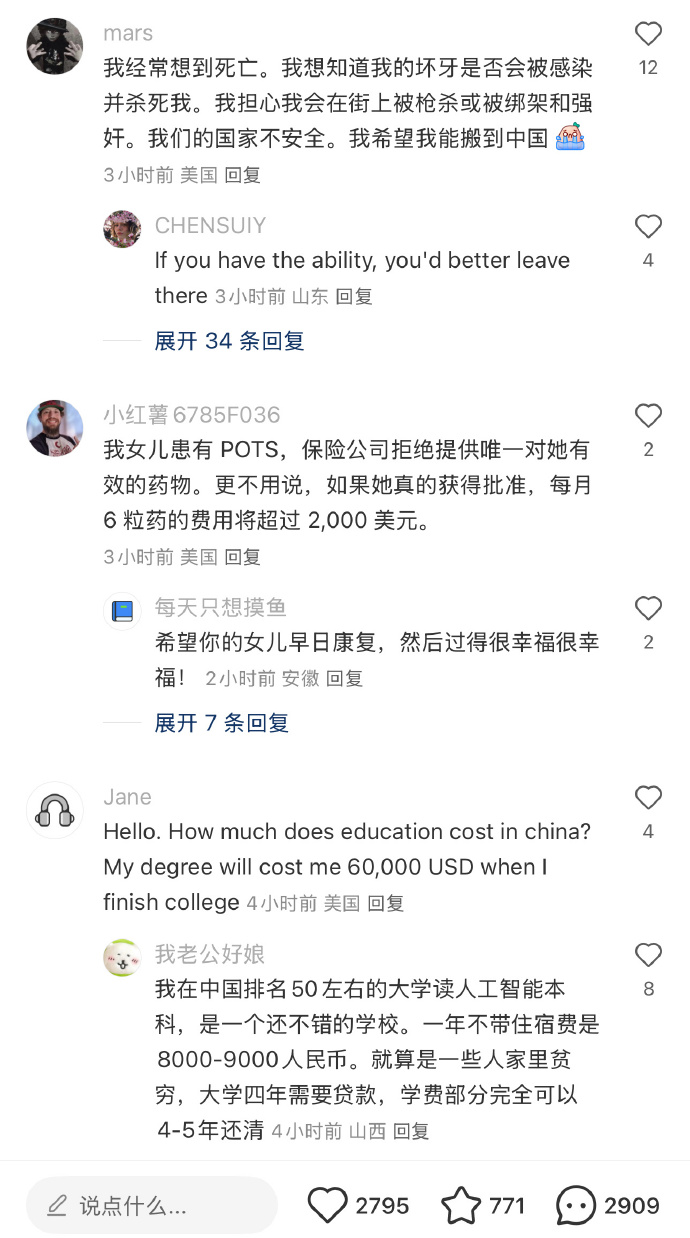Reply to 每天只想摸鱼's comment

click(x=345, y=679)
